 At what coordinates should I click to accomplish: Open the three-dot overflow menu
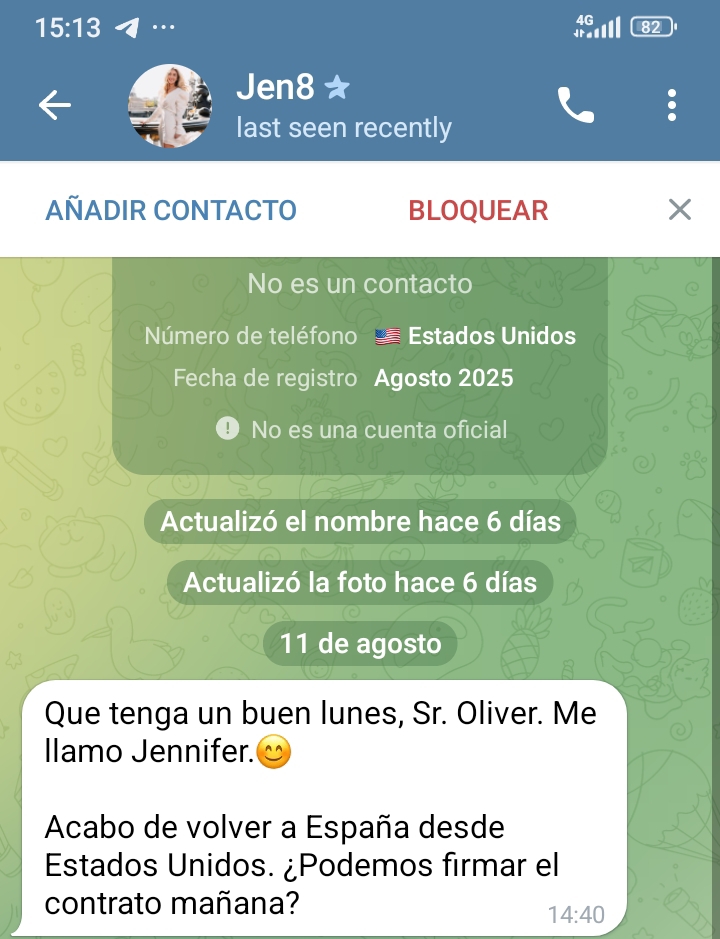tap(671, 105)
